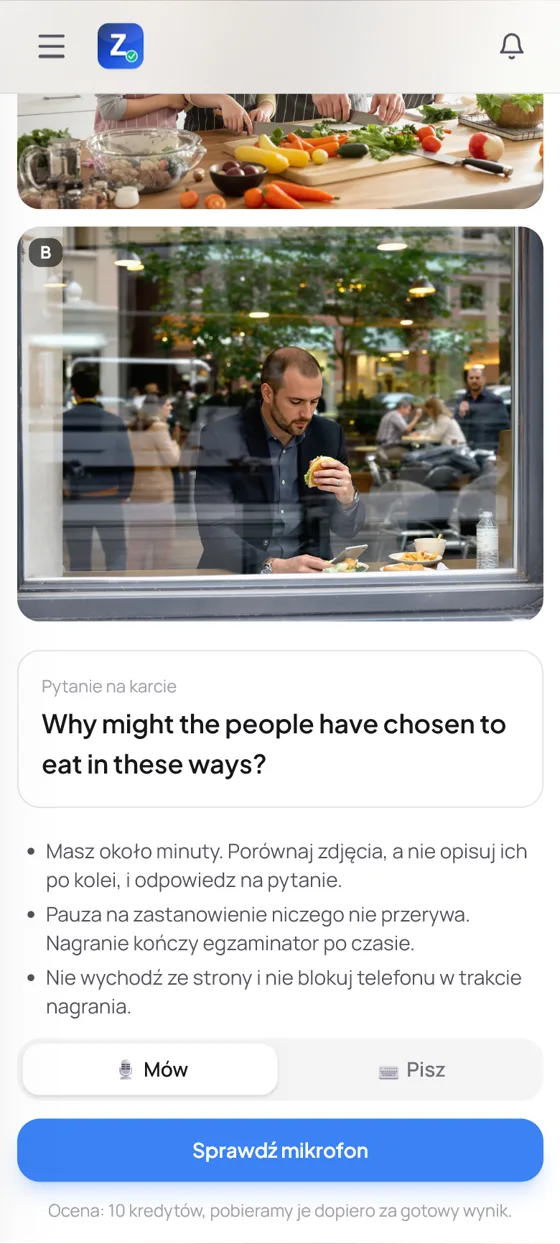Viewport: 560px width, 1244px height.
Task: Tap the Sprawdź mikrofon button
Action: coord(280,1150)
